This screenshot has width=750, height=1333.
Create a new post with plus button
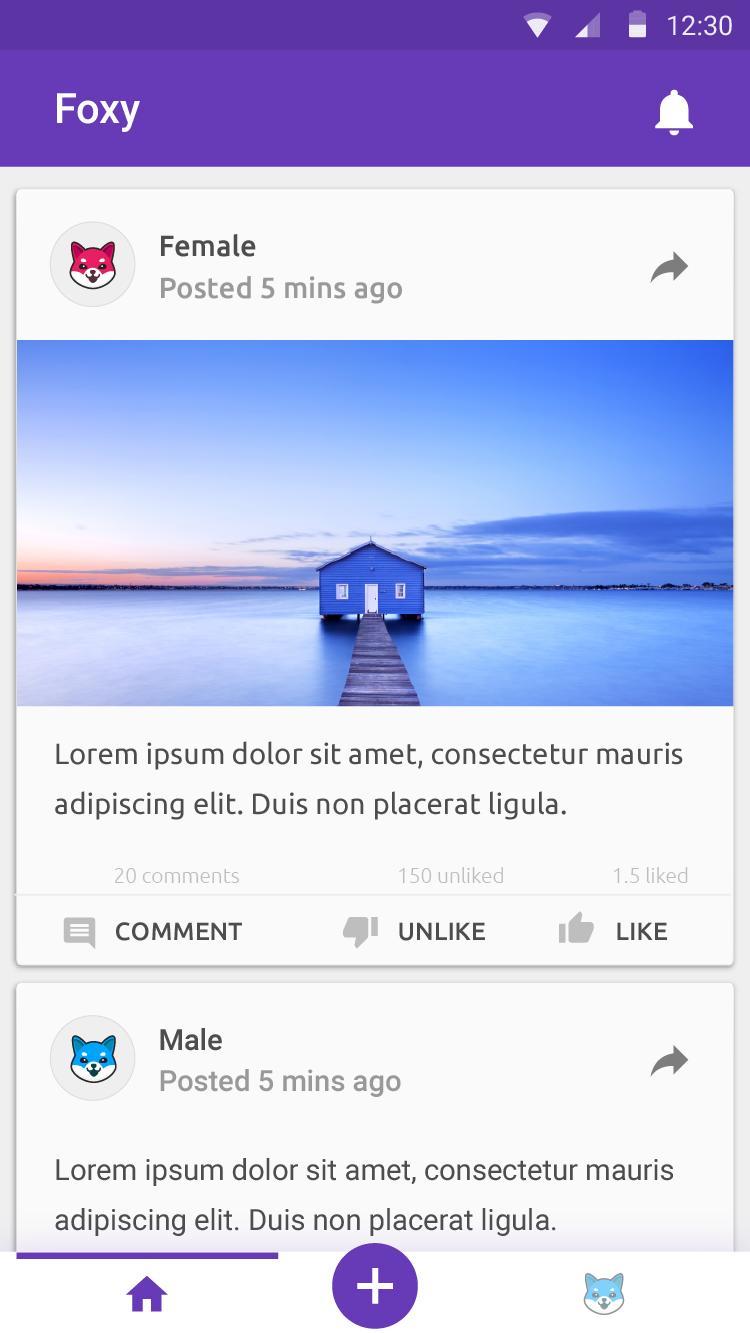pos(375,1287)
